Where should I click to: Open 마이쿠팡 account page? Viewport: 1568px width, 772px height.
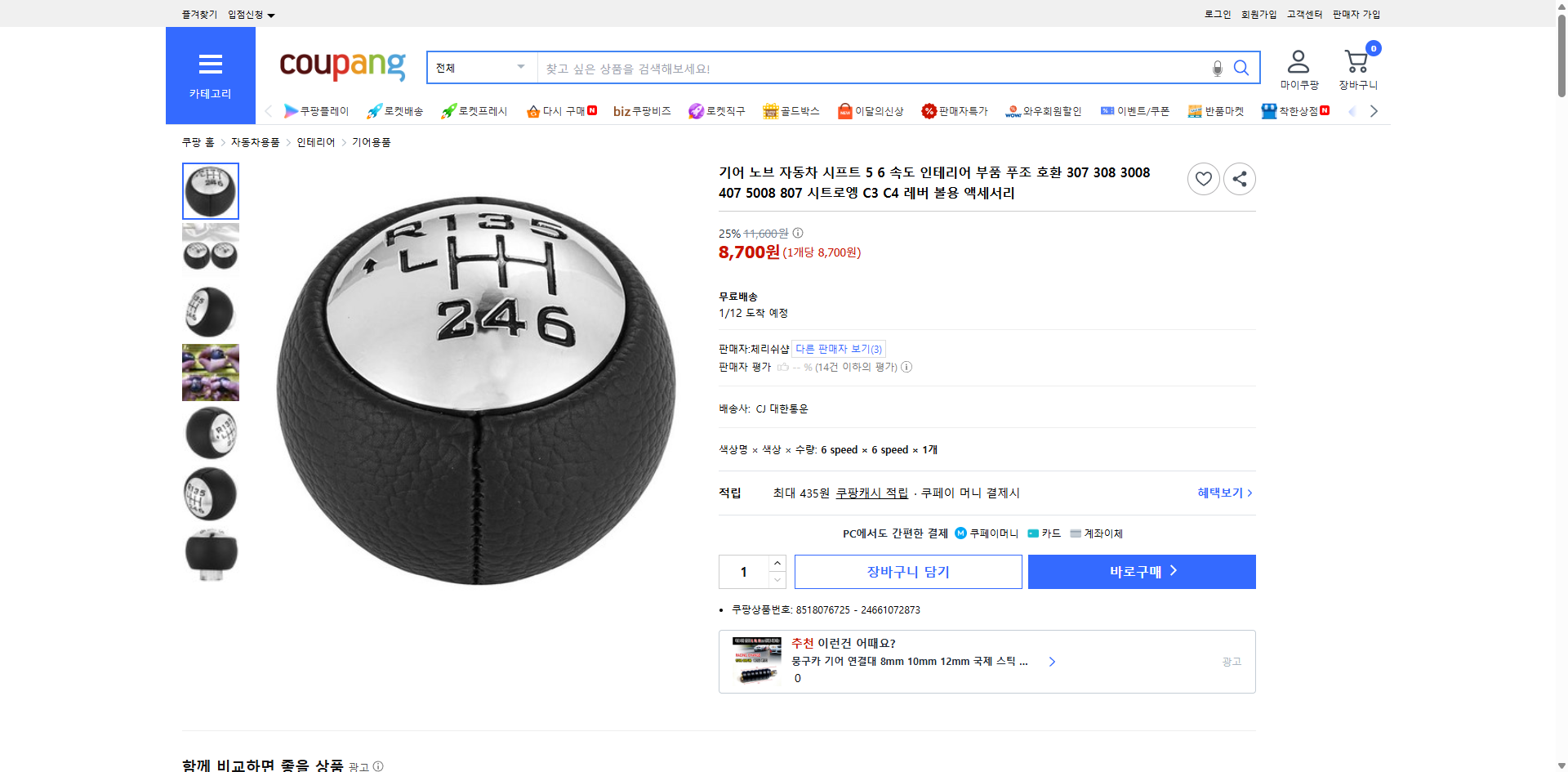[x=1298, y=70]
